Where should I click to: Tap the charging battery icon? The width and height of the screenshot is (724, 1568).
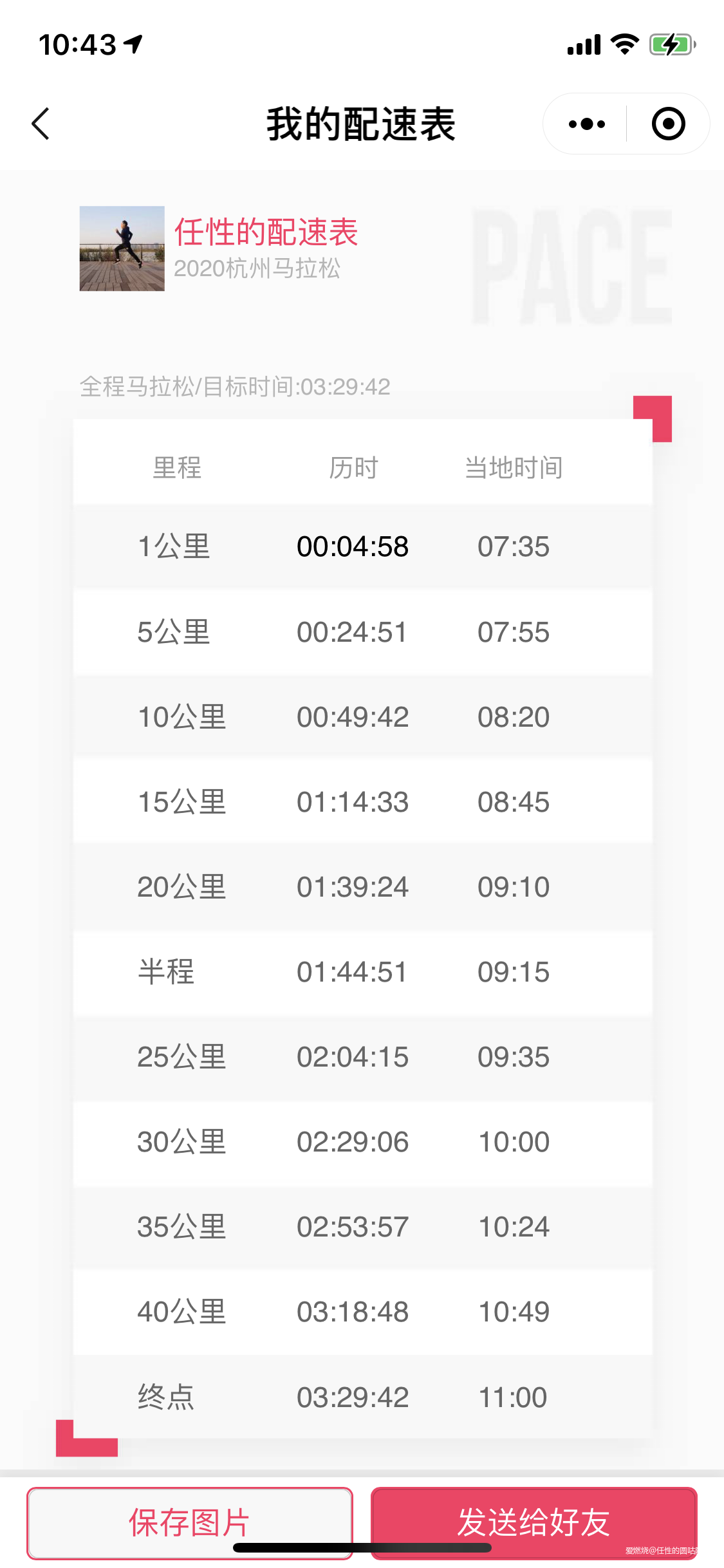671,44
